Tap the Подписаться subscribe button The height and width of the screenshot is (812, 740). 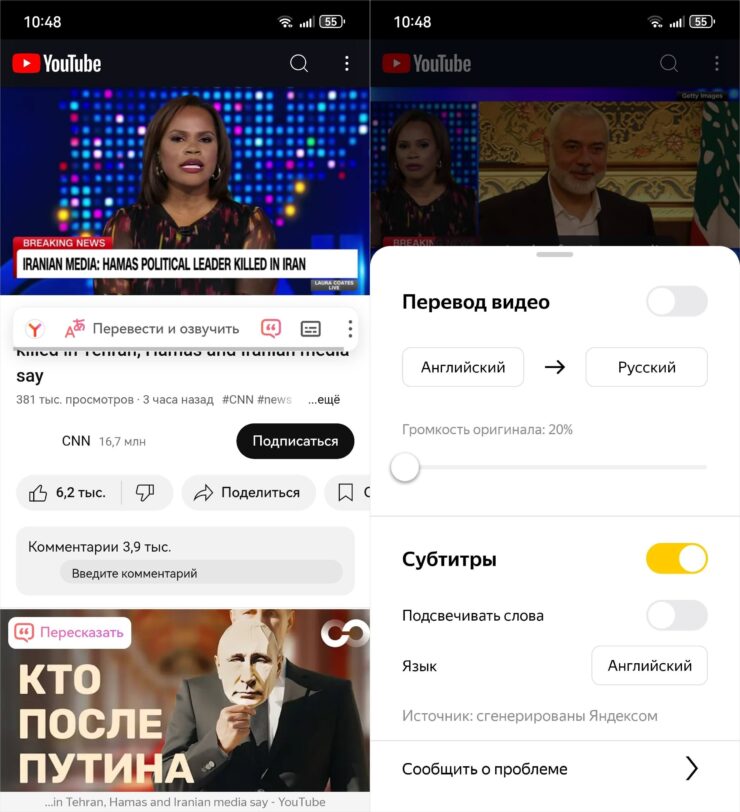click(x=294, y=440)
